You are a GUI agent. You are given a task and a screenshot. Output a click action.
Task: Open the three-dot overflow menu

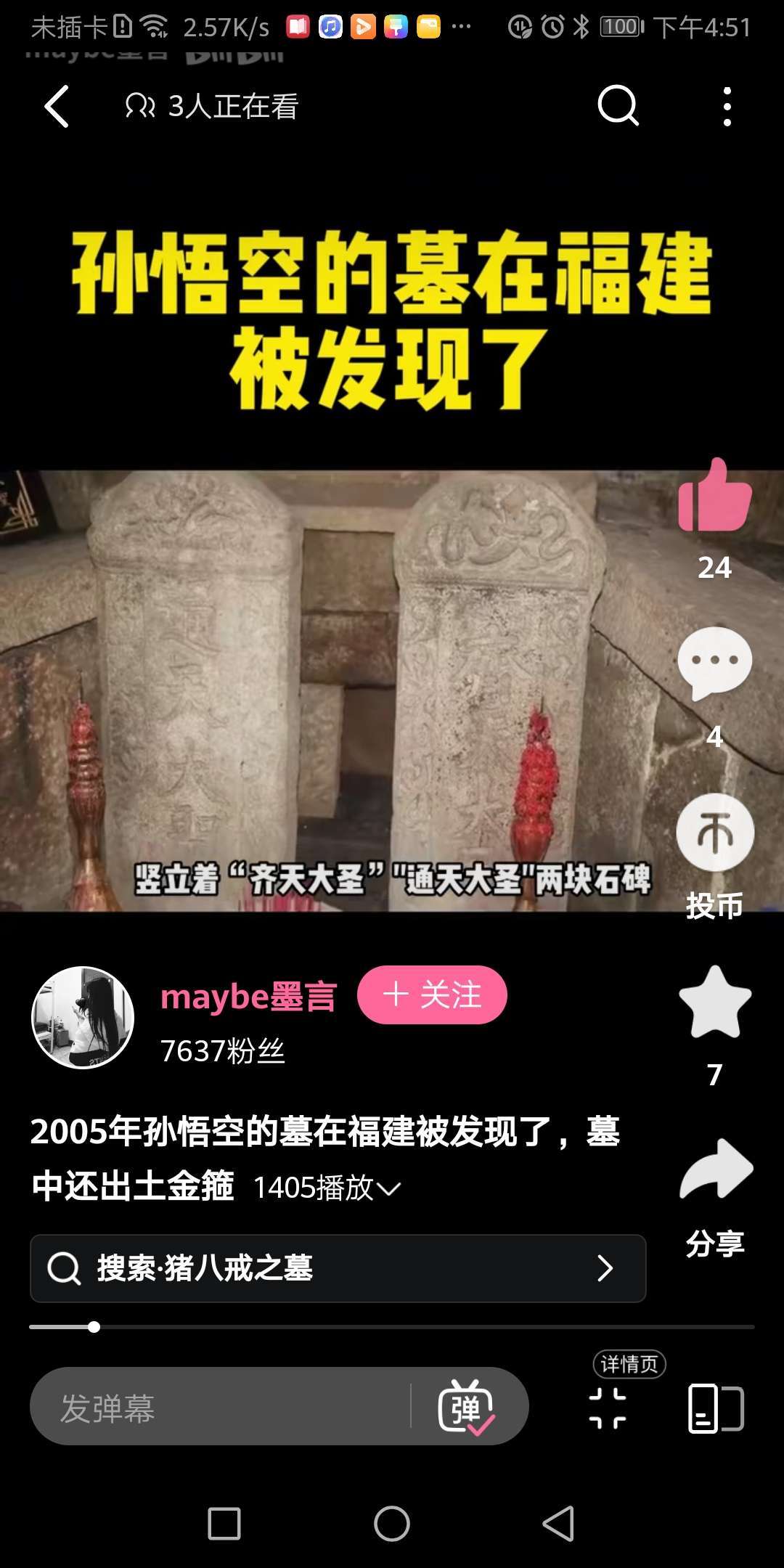[x=727, y=107]
